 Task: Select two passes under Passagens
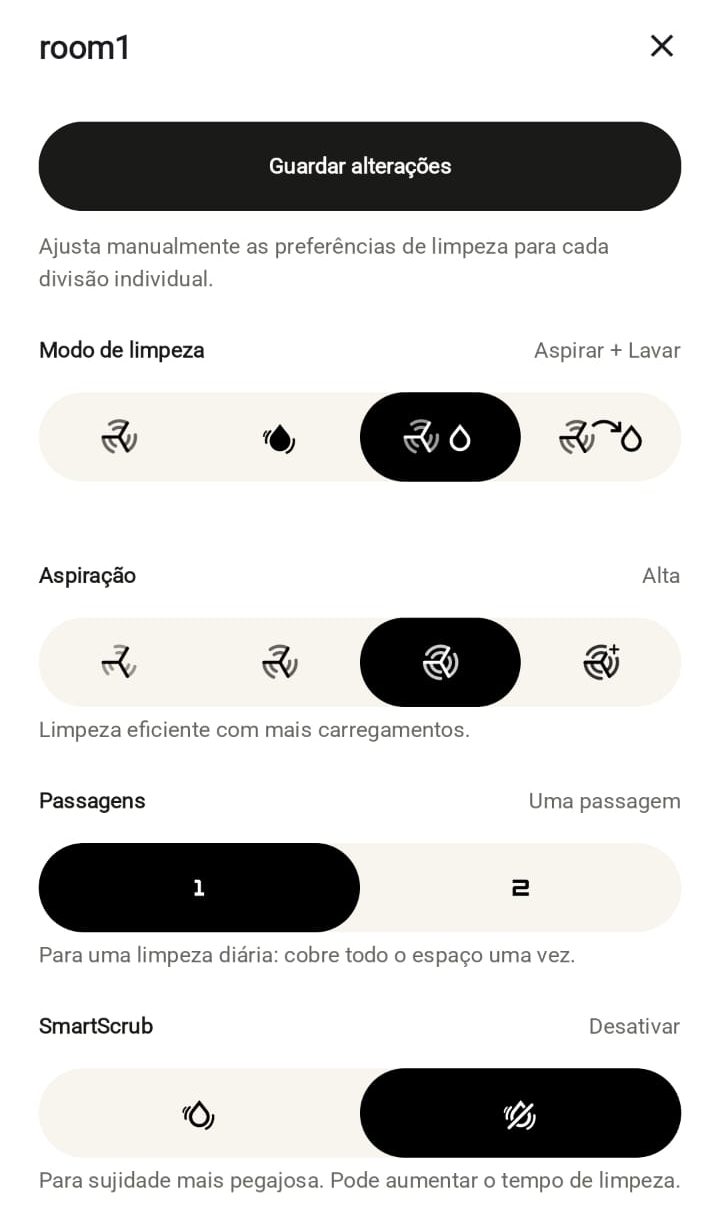(520, 887)
